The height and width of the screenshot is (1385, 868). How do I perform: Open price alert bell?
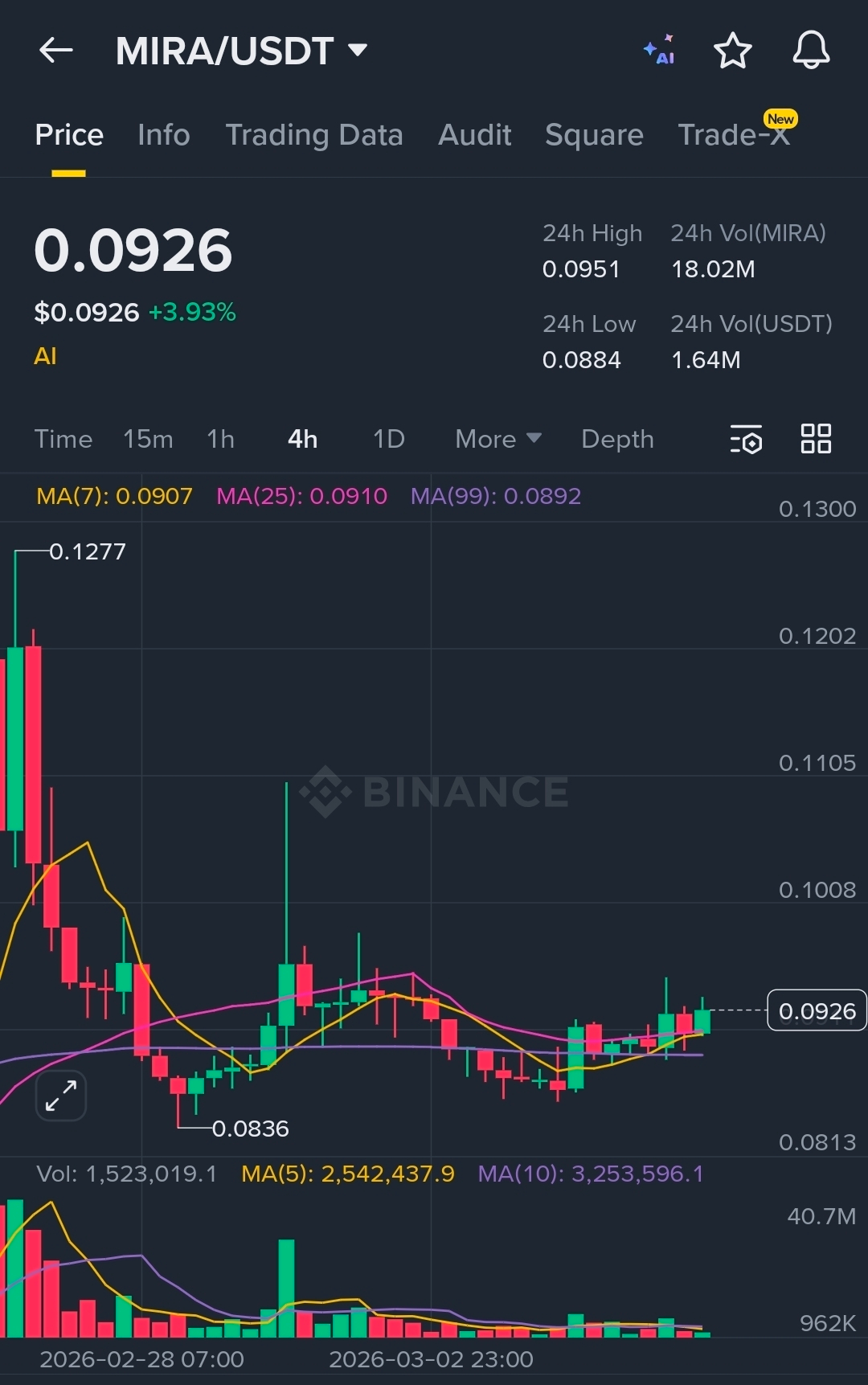click(x=811, y=51)
